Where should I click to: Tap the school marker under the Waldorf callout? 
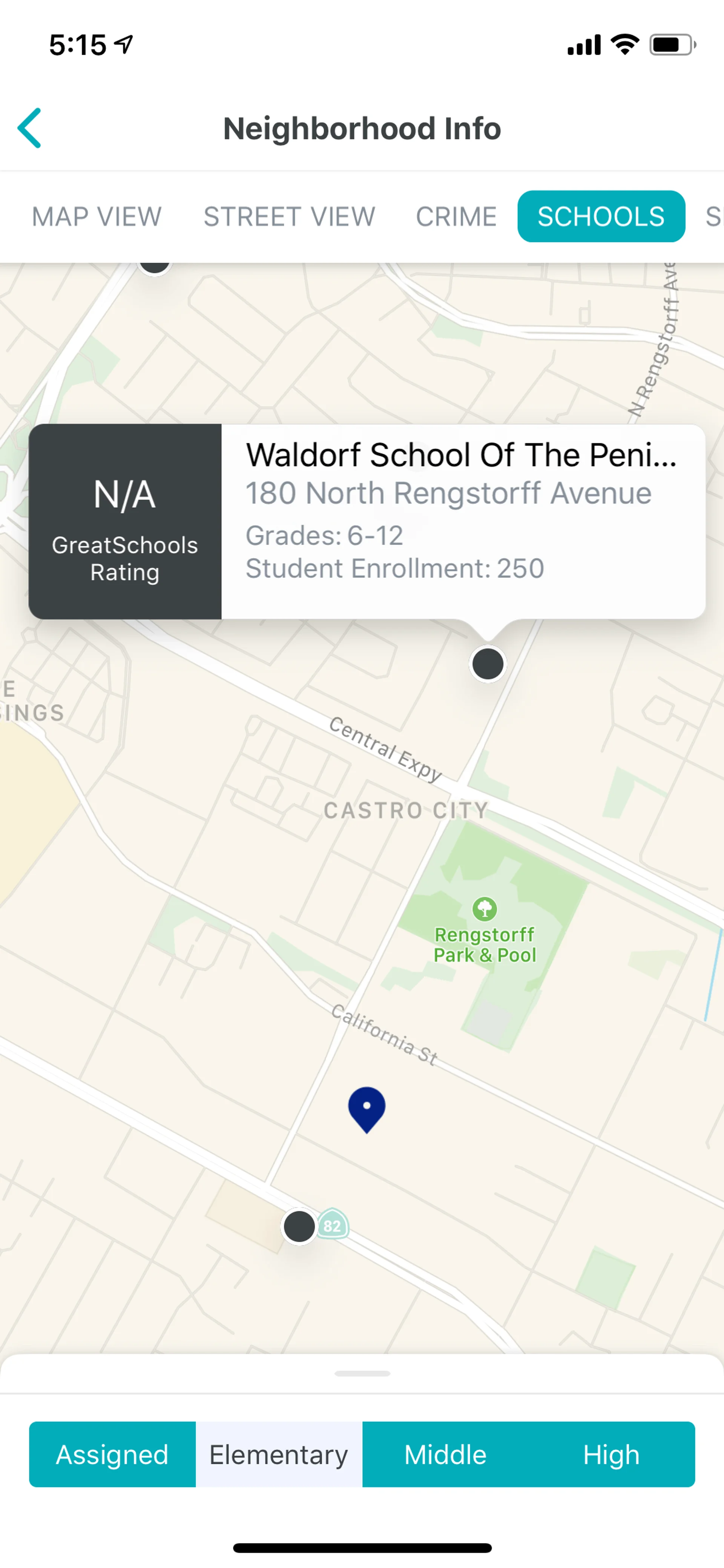488,663
